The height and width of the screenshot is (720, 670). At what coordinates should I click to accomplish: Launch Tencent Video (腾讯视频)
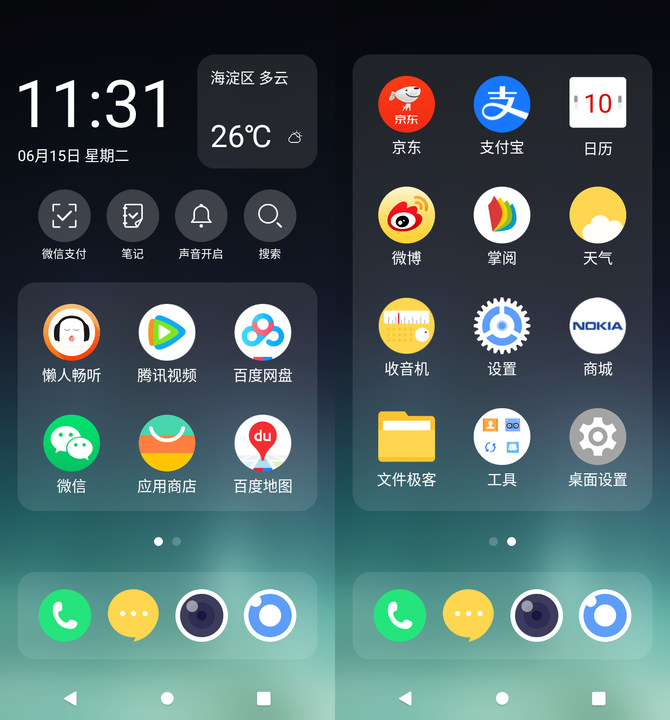click(167, 333)
